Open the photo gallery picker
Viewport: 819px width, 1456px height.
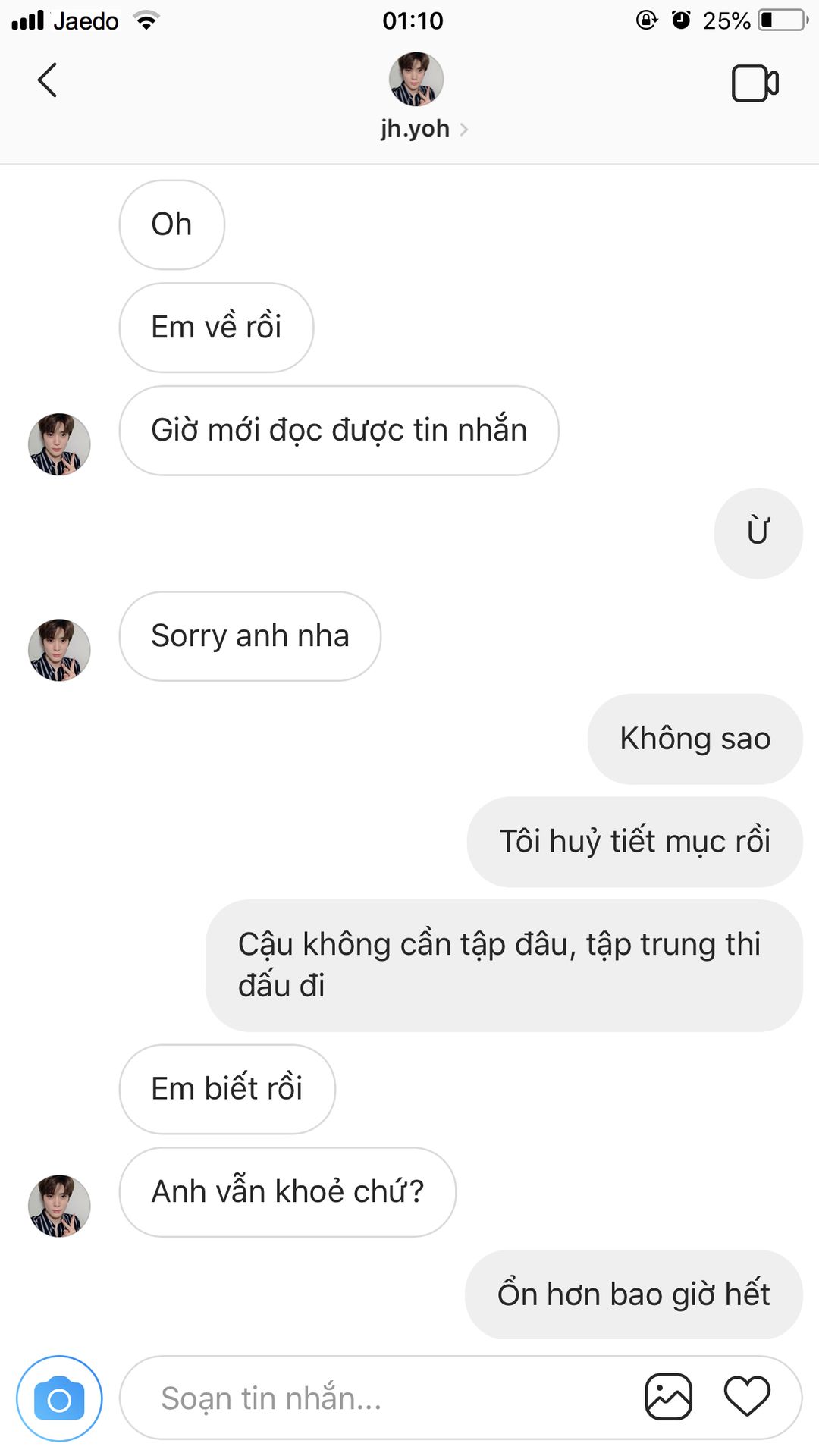668,1396
